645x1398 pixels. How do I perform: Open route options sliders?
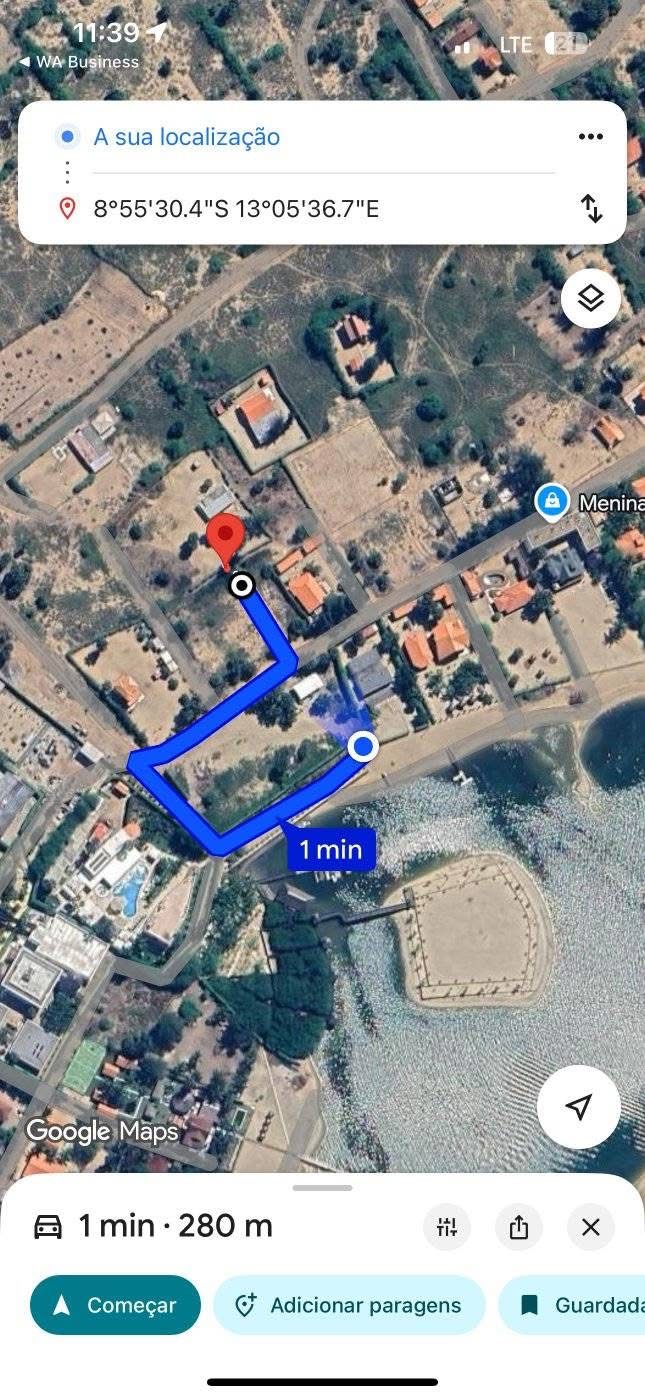pos(447,1226)
